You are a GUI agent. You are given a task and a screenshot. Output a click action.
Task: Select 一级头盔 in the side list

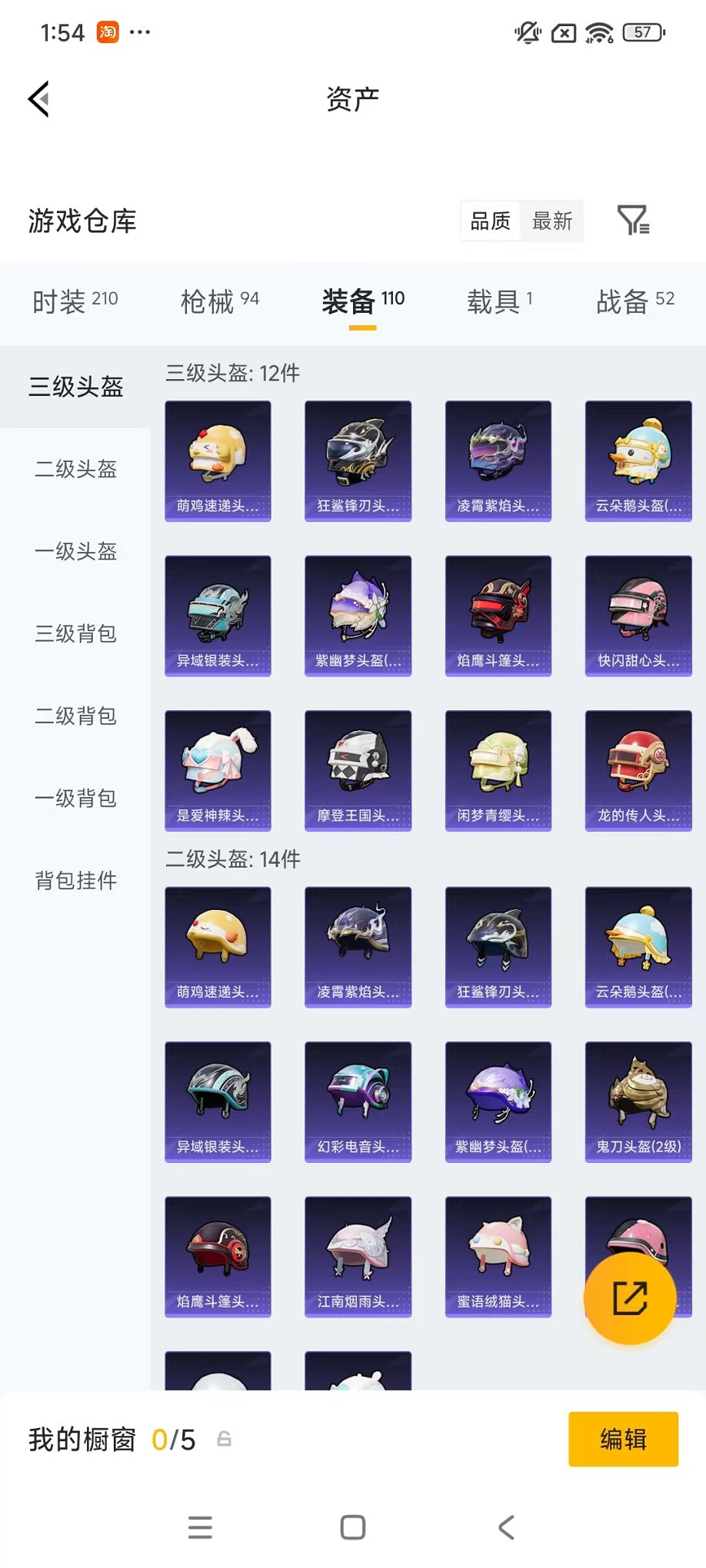[x=75, y=551]
